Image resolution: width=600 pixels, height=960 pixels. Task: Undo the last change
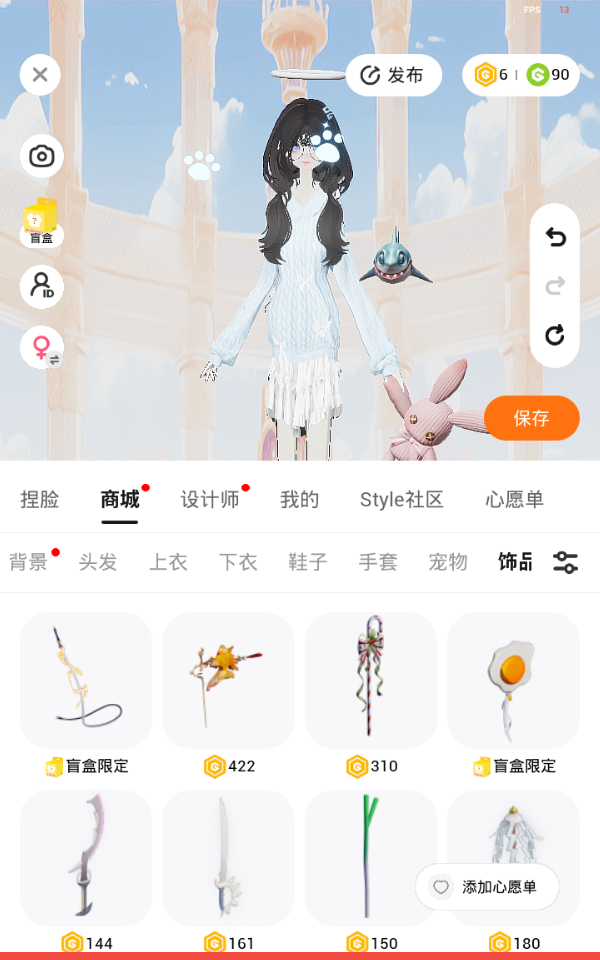(x=555, y=237)
